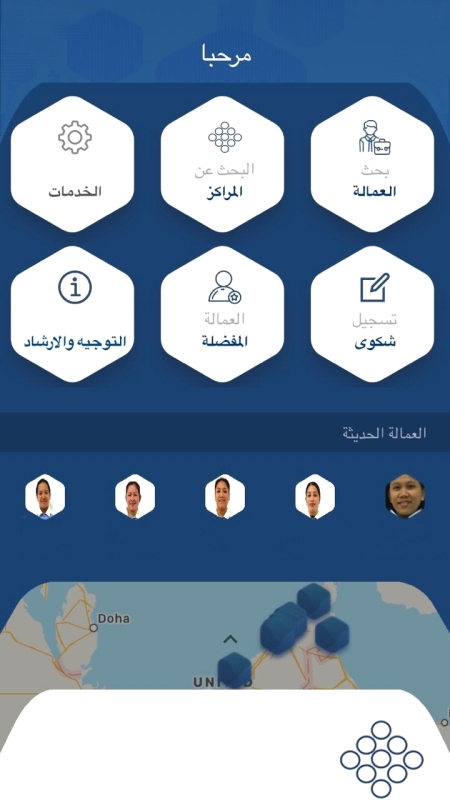Open the بحث العمالة tile
Screen dimensions: 450x800
tap(372, 164)
